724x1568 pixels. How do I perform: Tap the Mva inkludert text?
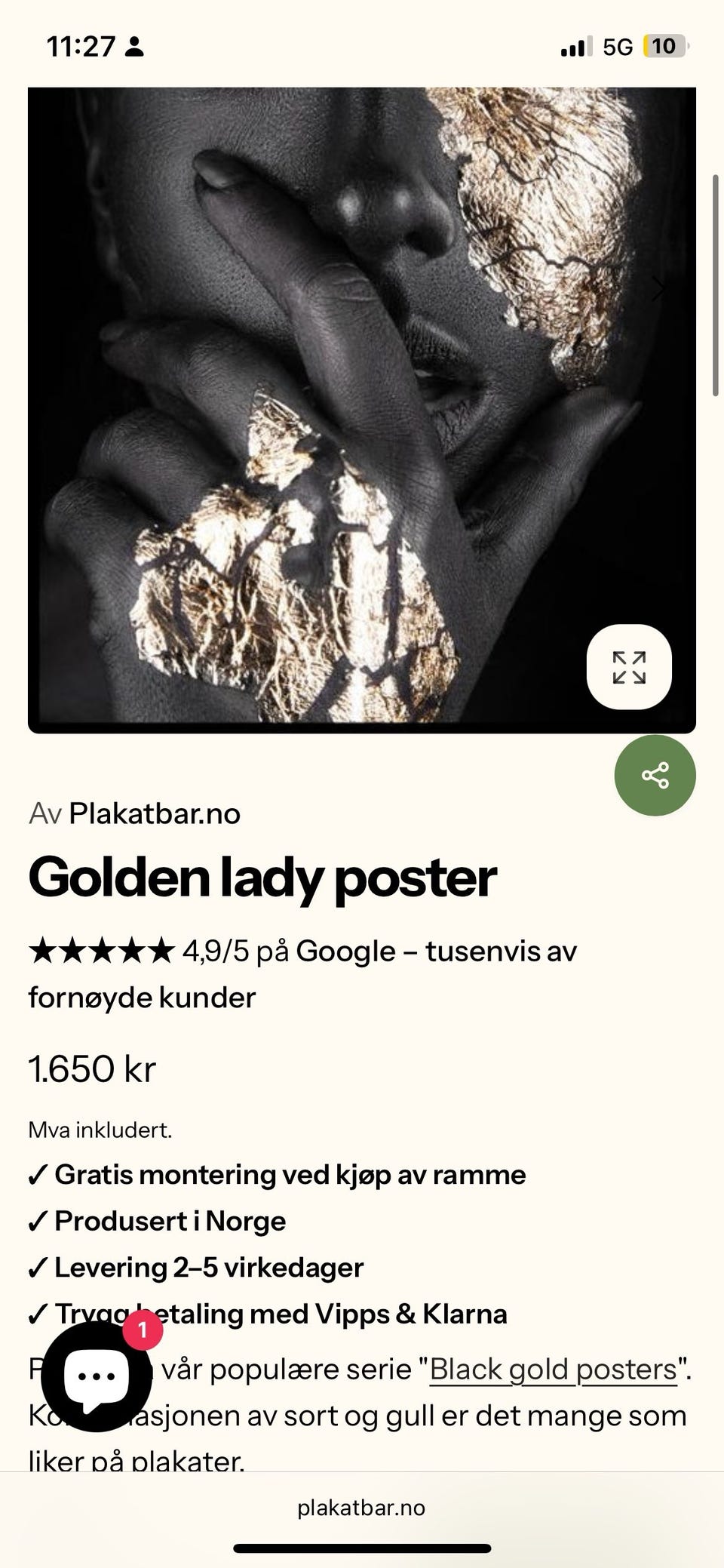[100, 1129]
